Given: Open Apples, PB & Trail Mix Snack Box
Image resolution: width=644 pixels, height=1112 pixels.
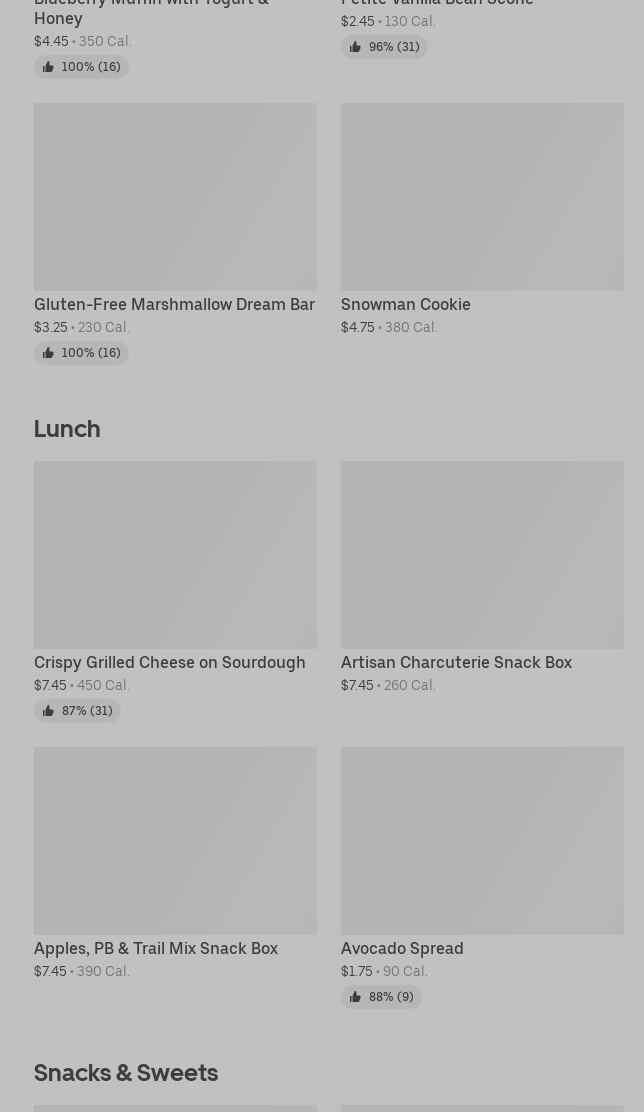Looking at the screenshot, I should (174, 863).
